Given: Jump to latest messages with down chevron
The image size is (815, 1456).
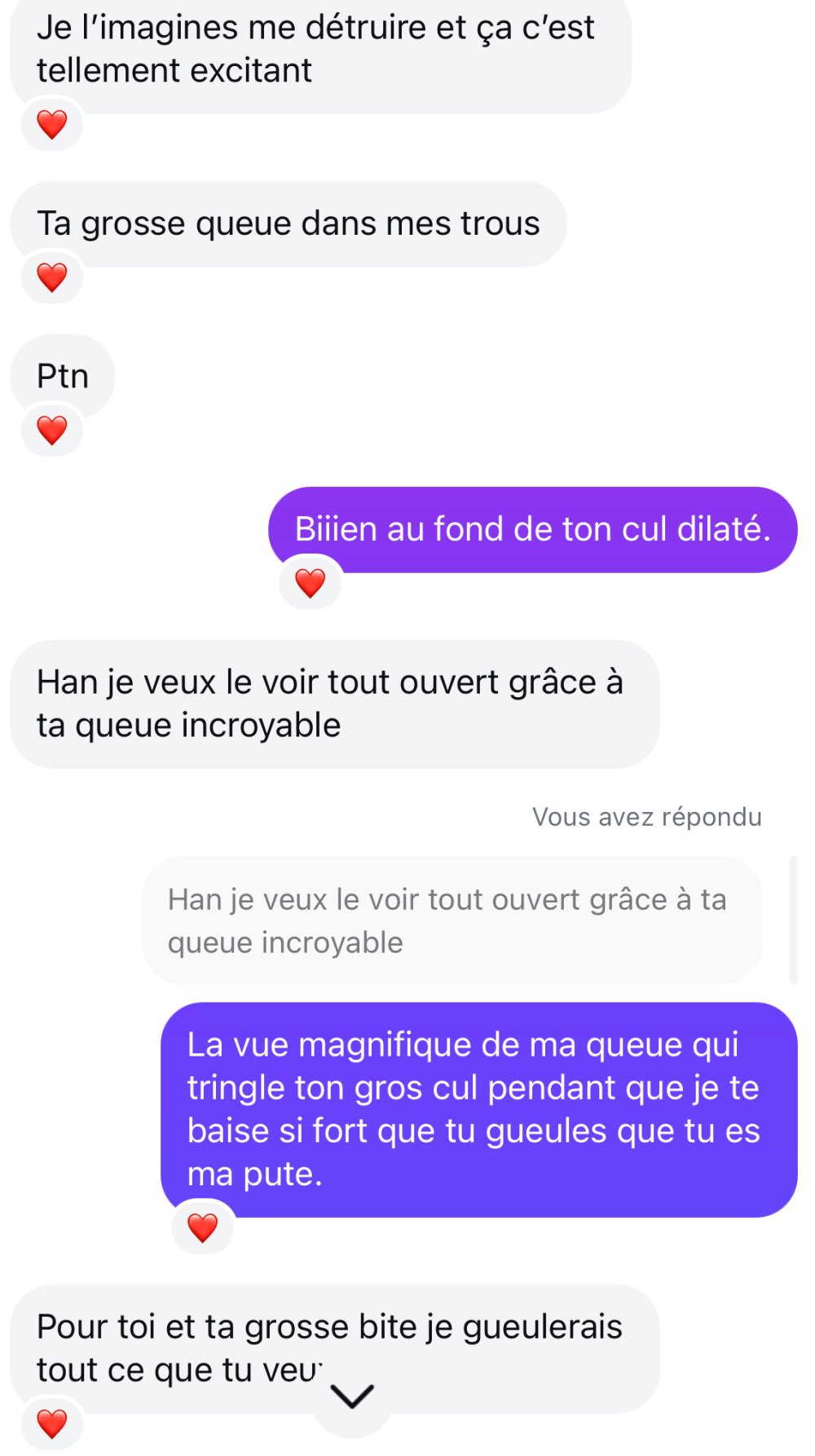Looking at the screenshot, I should click(x=352, y=1396).
